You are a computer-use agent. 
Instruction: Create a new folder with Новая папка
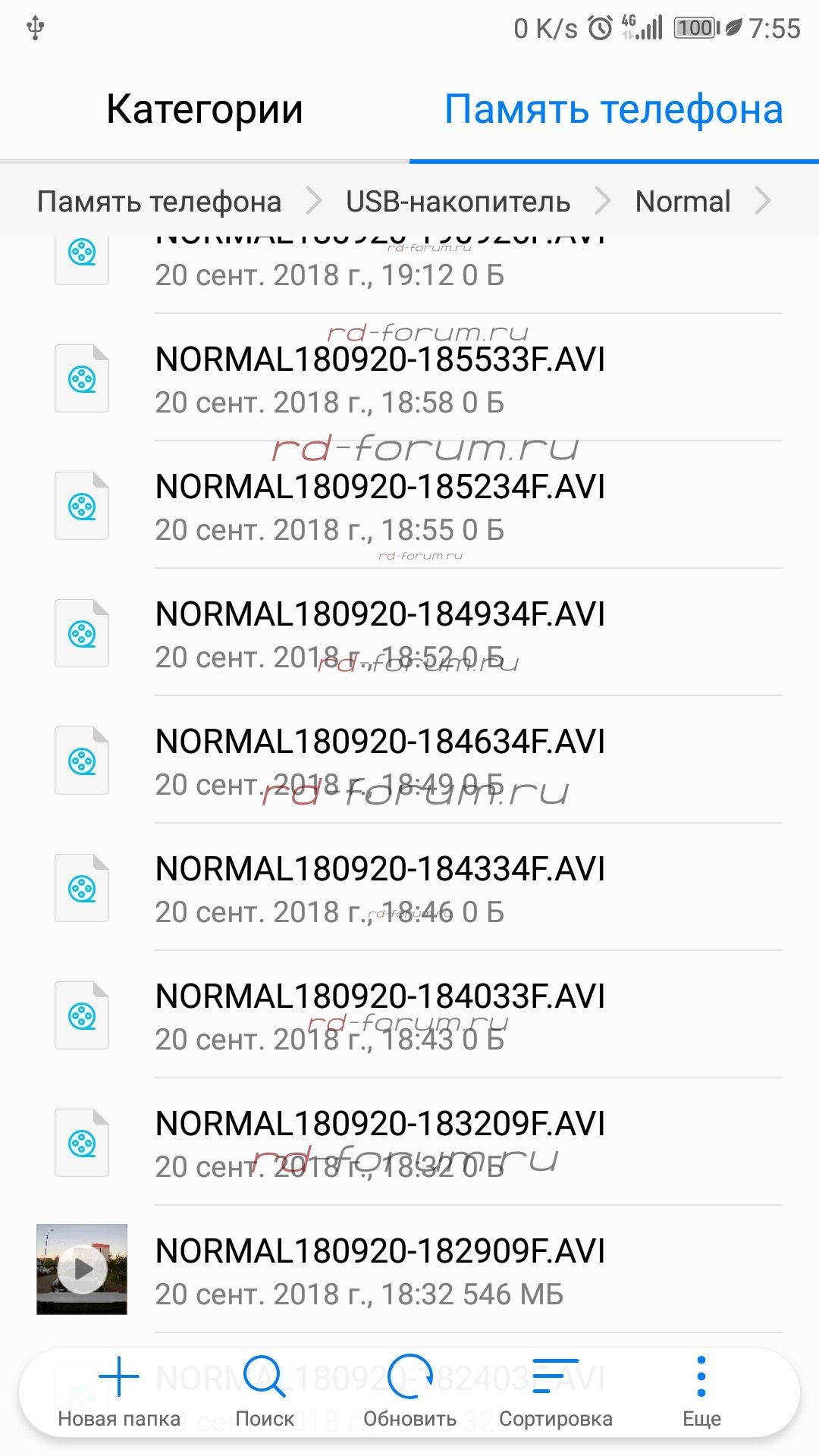(119, 1392)
